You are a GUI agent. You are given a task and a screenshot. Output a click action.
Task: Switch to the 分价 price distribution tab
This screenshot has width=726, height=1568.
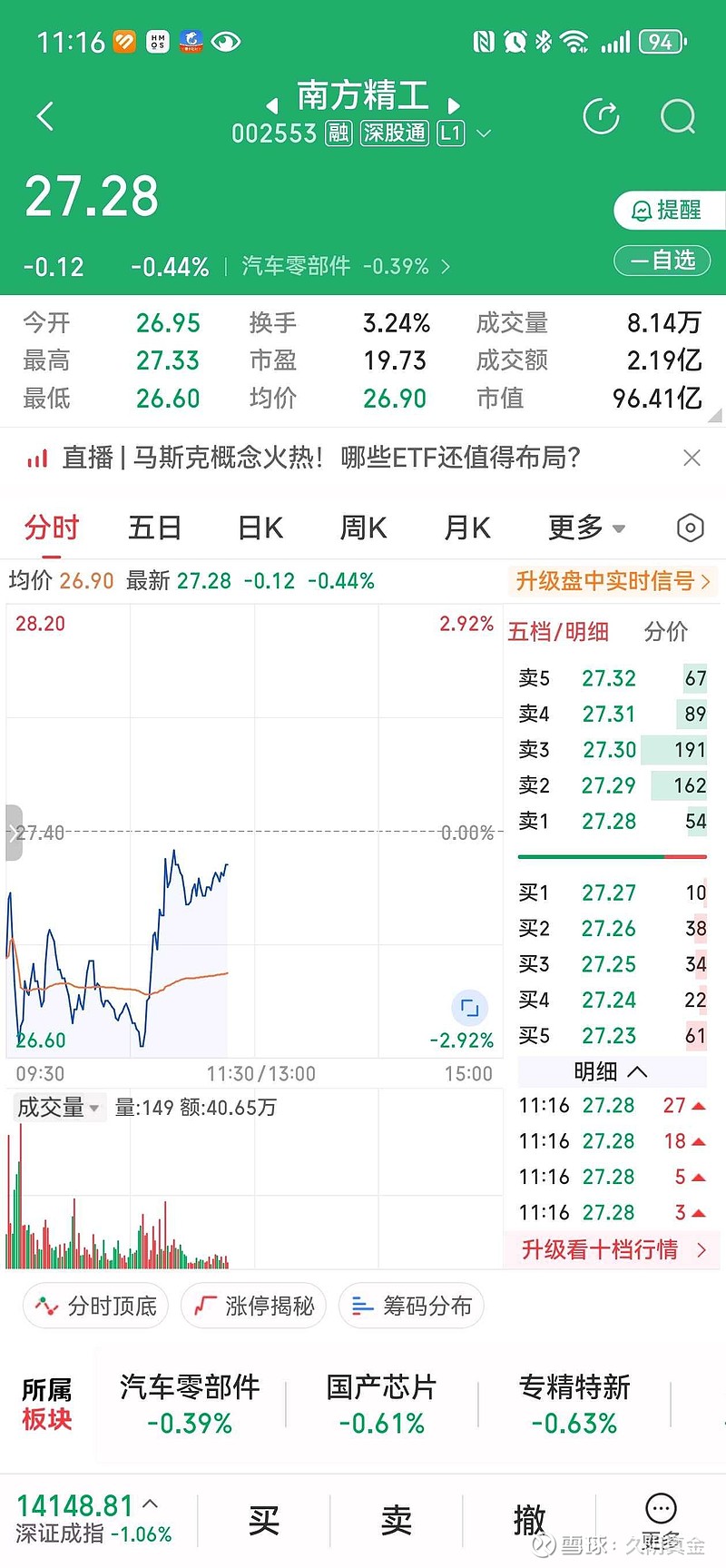(666, 631)
